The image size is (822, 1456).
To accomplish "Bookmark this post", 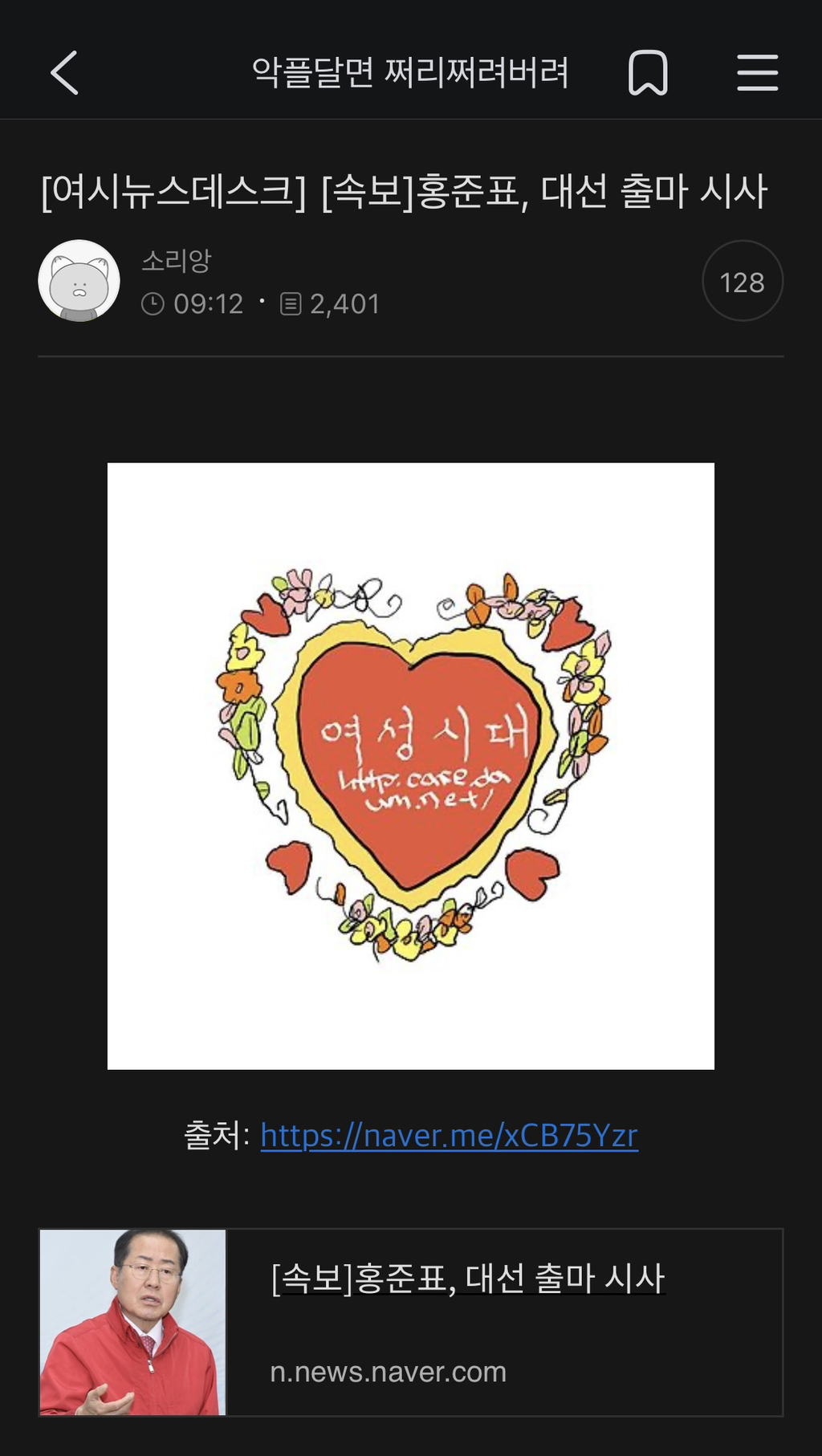I will [647, 73].
